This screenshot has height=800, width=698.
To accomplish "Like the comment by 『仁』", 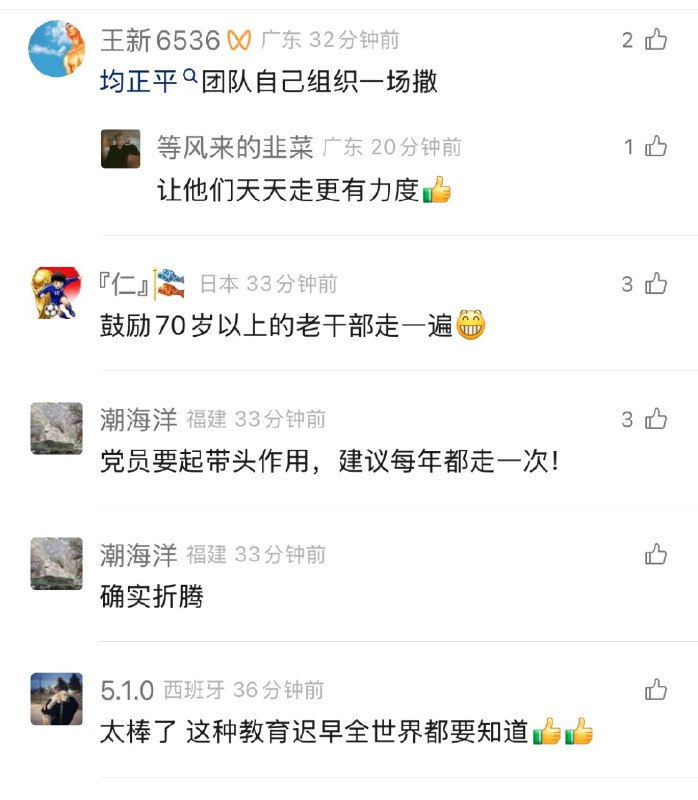I will (x=656, y=284).
